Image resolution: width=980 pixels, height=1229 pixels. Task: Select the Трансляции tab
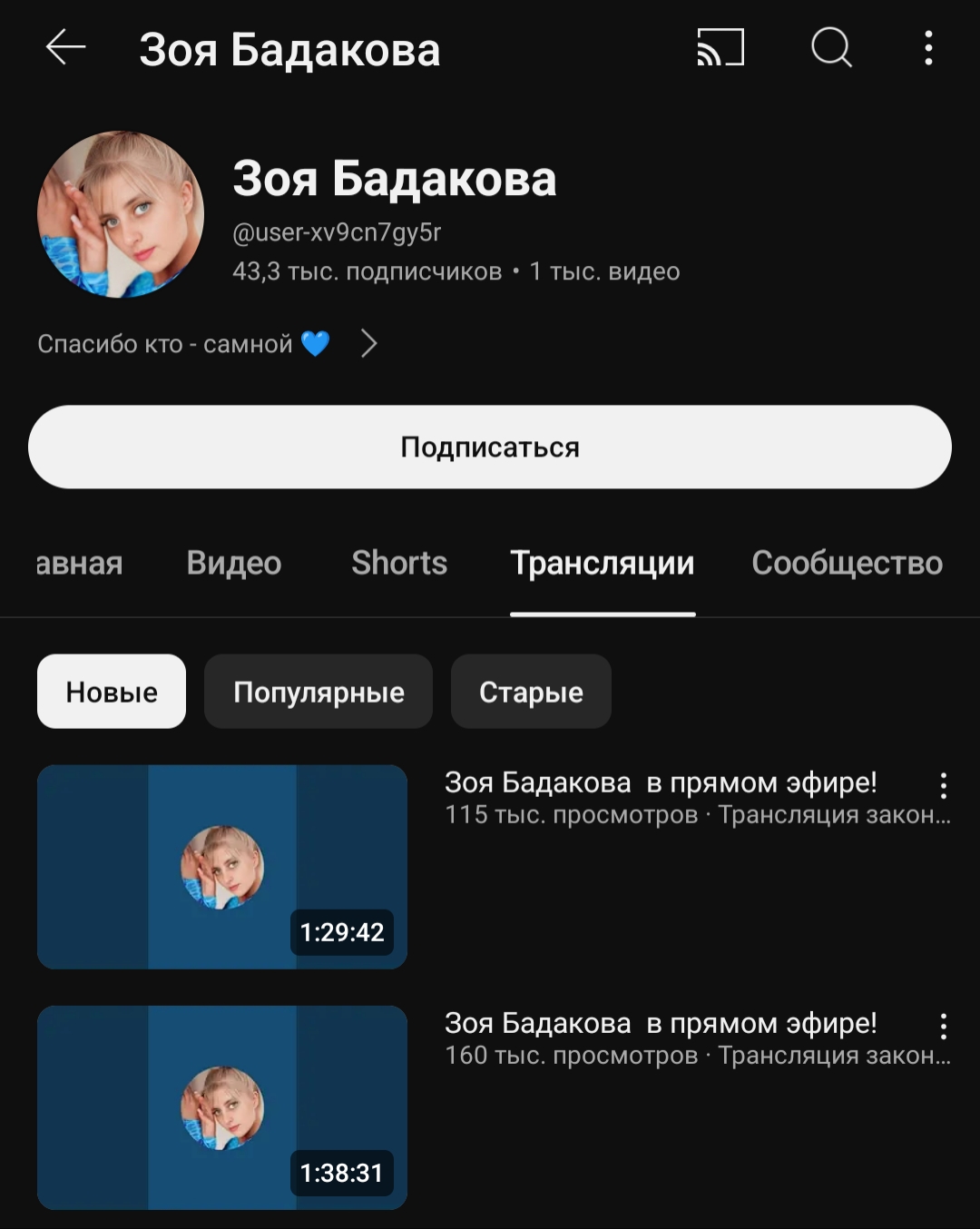(x=603, y=563)
